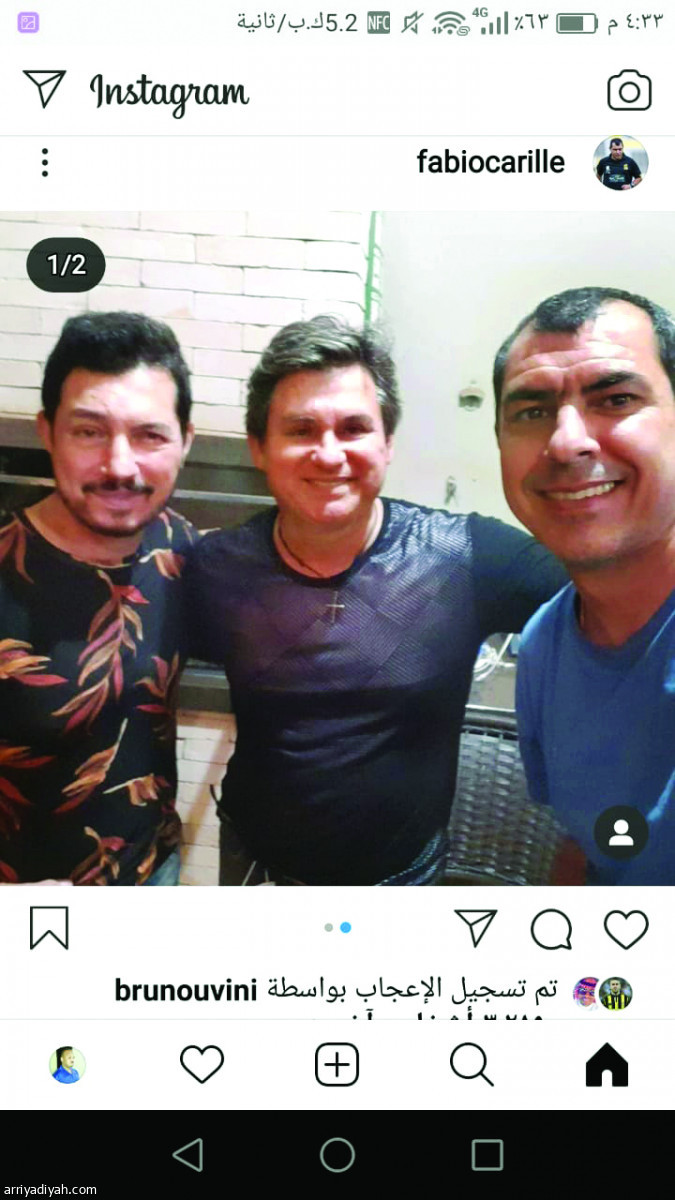This screenshot has height=1200, width=675.
Task: Share the post via paper plane
Action: [x=475, y=928]
